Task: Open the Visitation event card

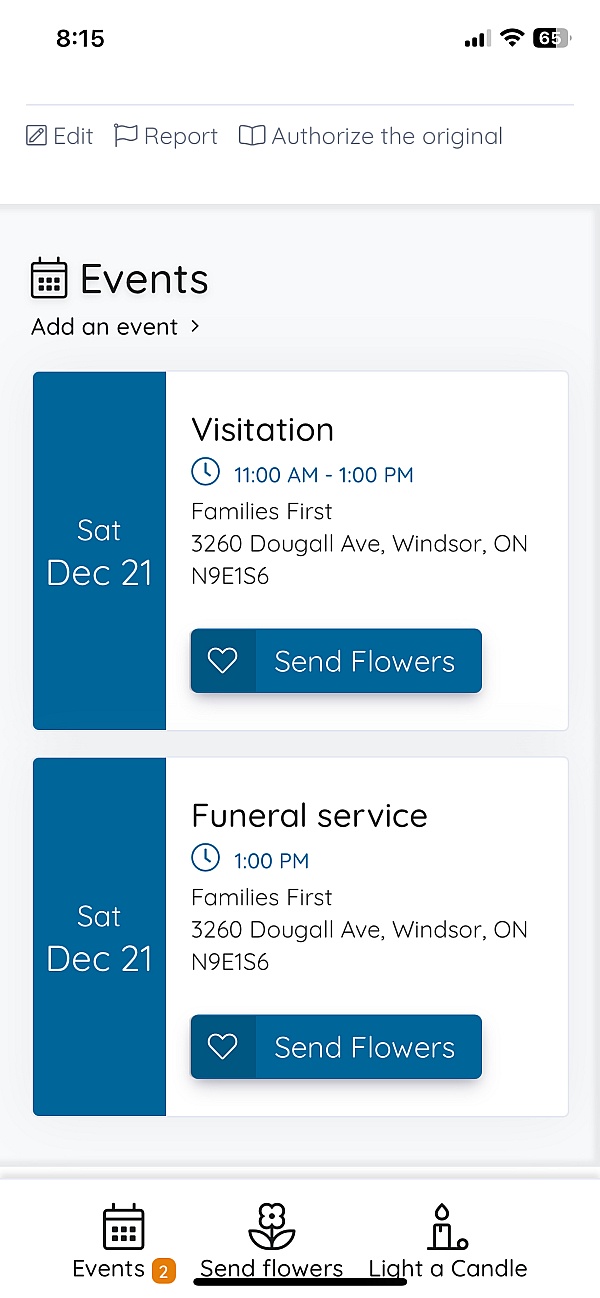Action: (x=301, y=551)
